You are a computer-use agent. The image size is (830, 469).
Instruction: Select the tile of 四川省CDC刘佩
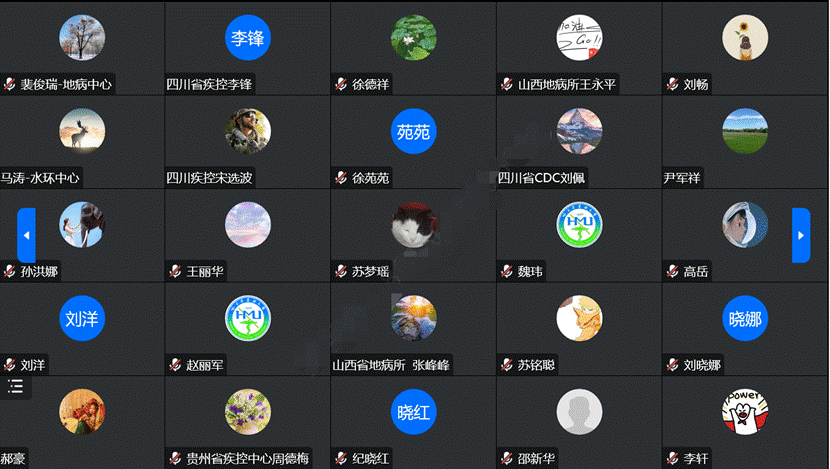579,140
